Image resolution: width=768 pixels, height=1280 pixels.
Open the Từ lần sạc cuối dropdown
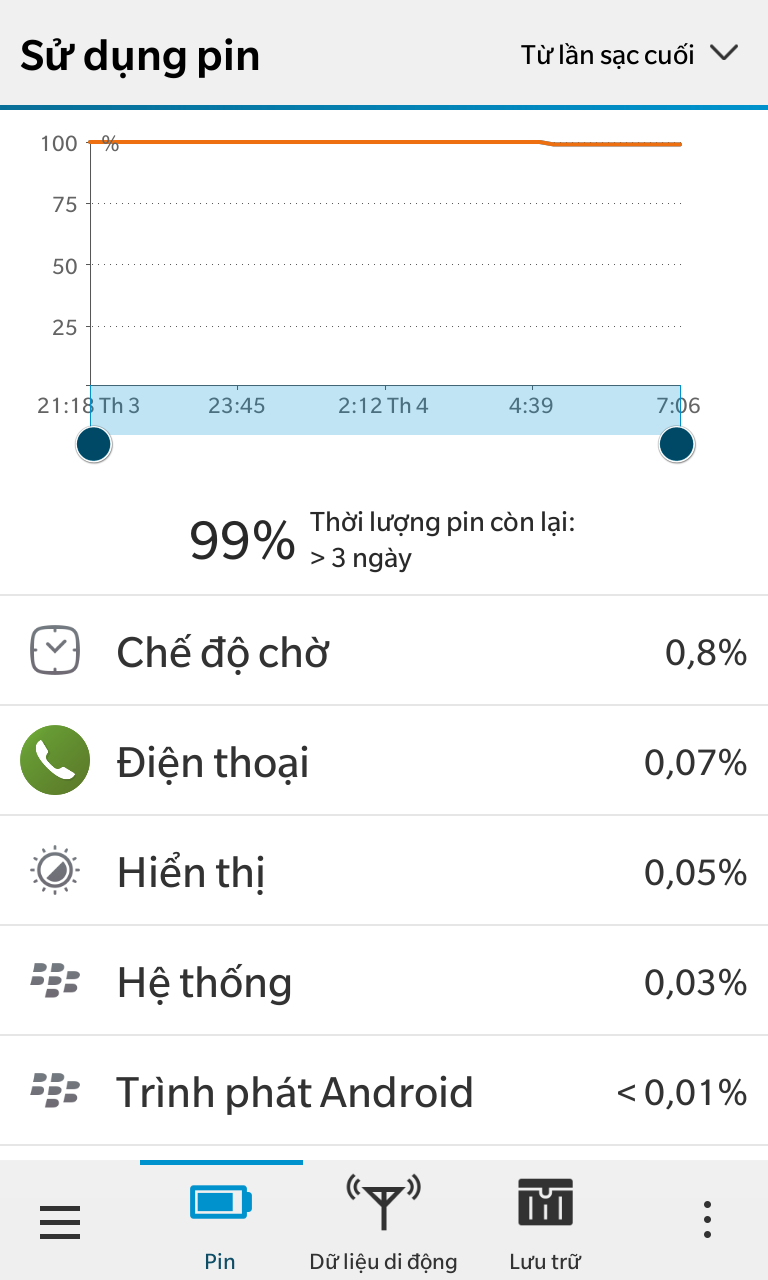click(x=629, y=54)
